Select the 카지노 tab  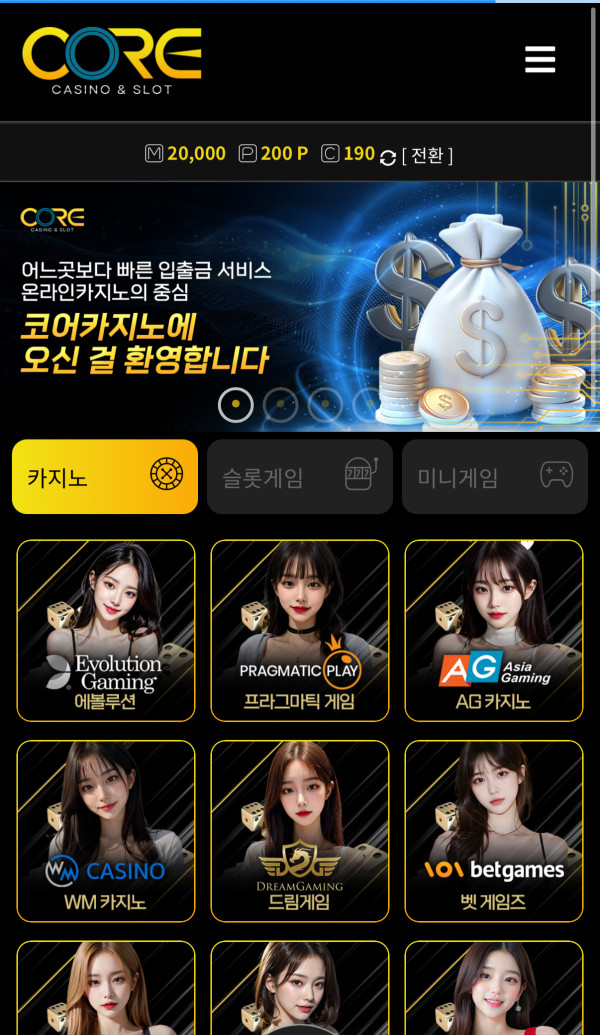105,477
